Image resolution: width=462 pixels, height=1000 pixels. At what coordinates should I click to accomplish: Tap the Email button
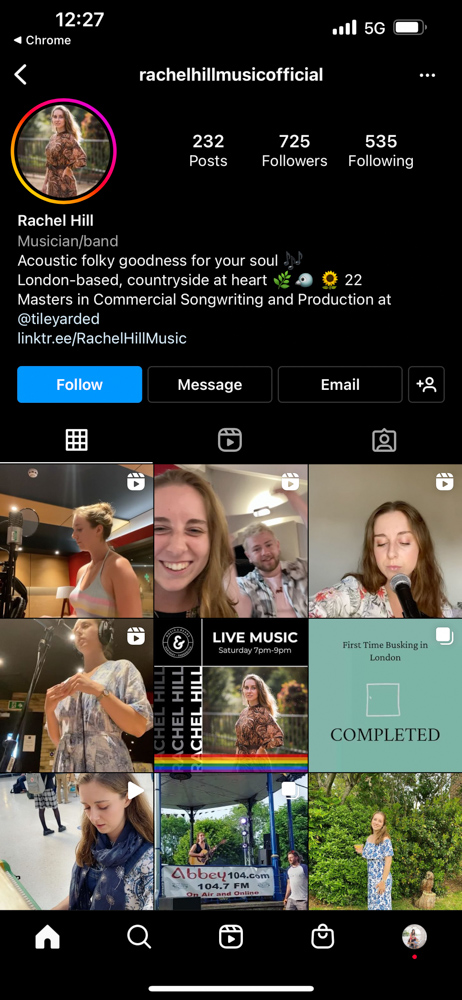(x=340, y=385)
